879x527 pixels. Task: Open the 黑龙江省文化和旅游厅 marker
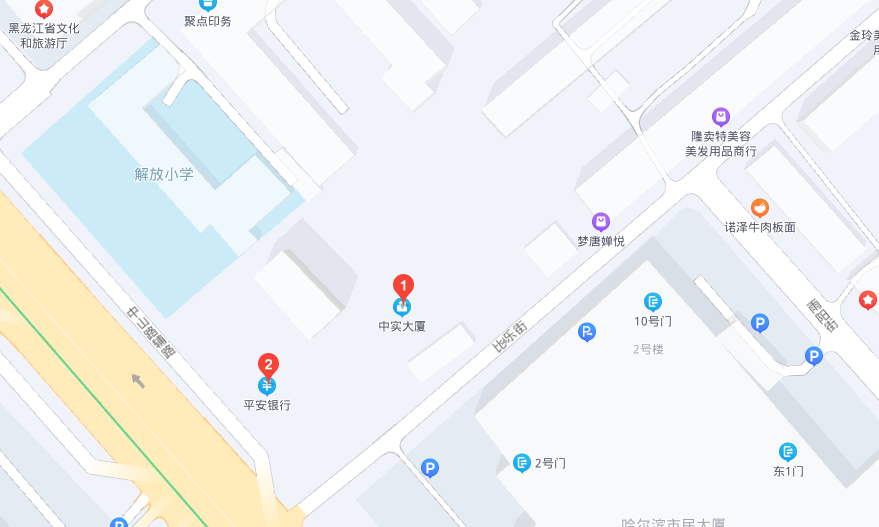pos(44,9)
